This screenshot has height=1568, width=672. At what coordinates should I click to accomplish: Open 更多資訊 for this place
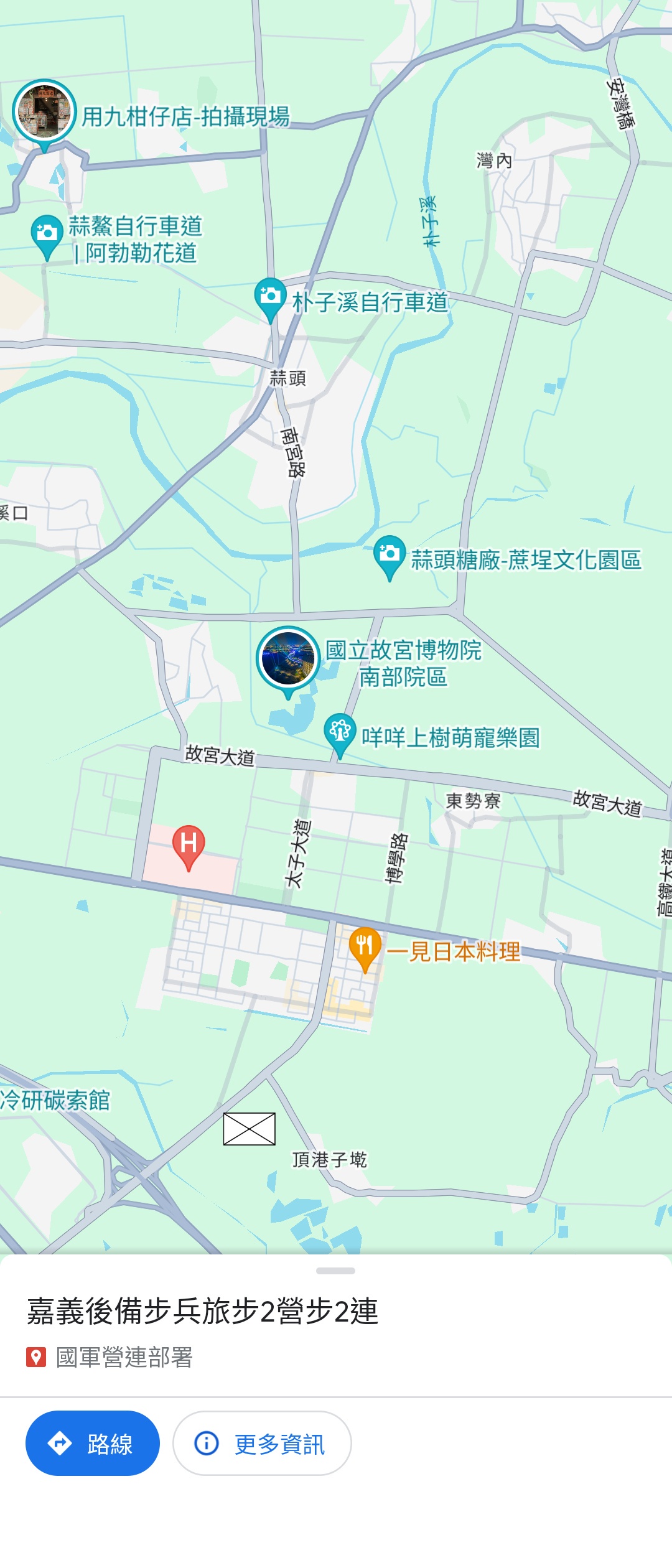coord(262,1443)
